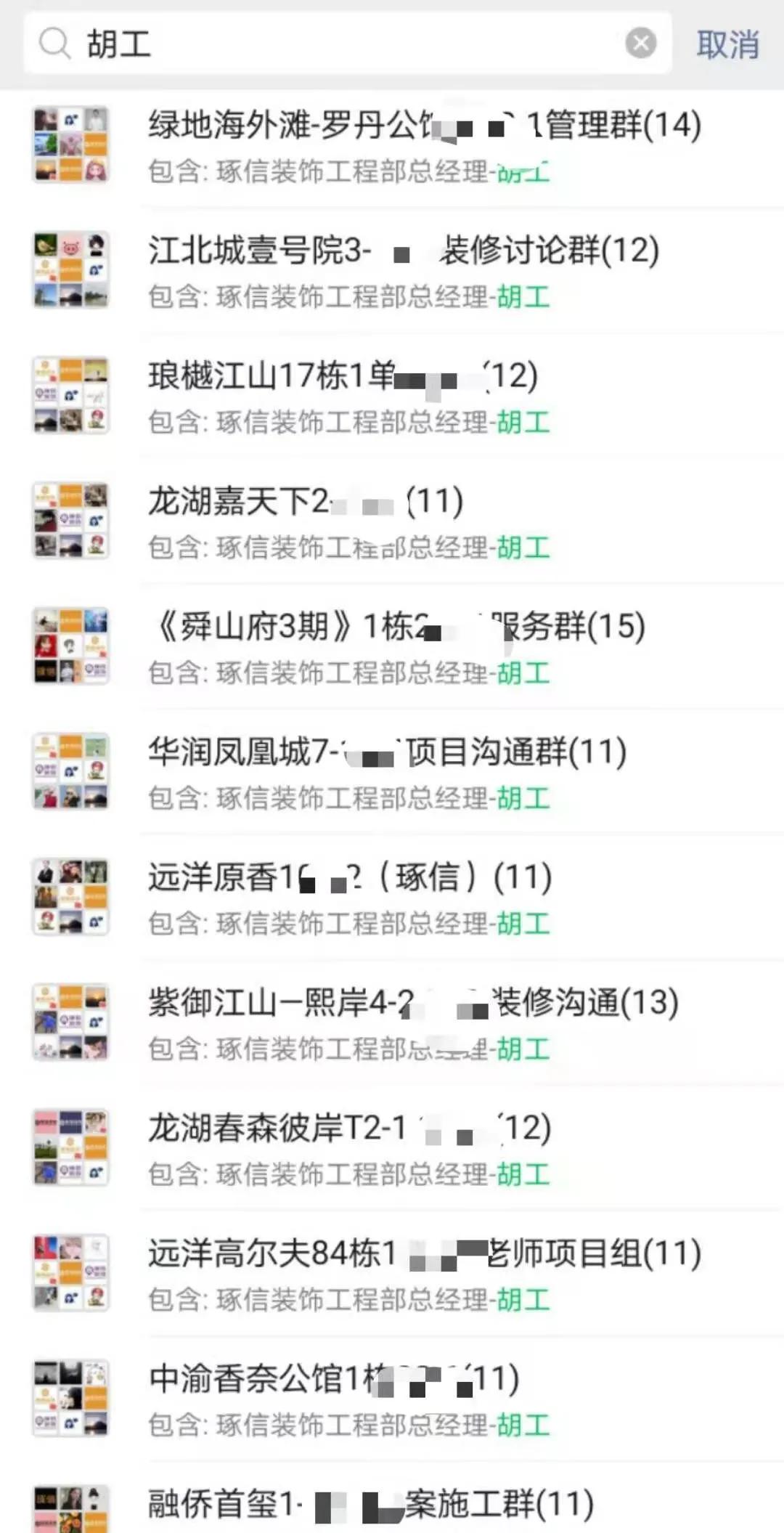Click the group avatar of 绿地海外滩 group
Viewport: 784px width, 1533px height.
click(x=70, y=142)
